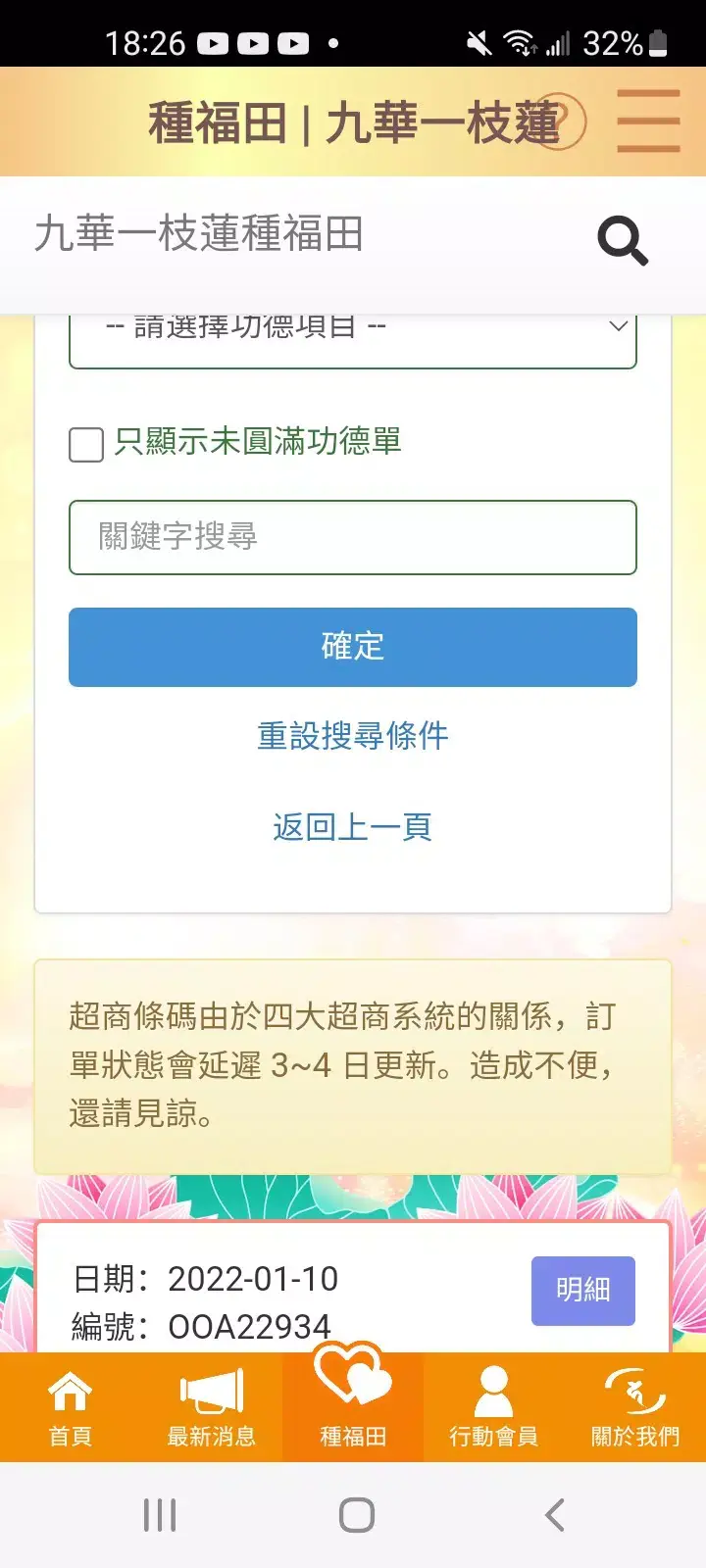The image size is (706, 1568).
Task: Uncheck the unfulfilled merit orders filter
Action: point(85,445)
